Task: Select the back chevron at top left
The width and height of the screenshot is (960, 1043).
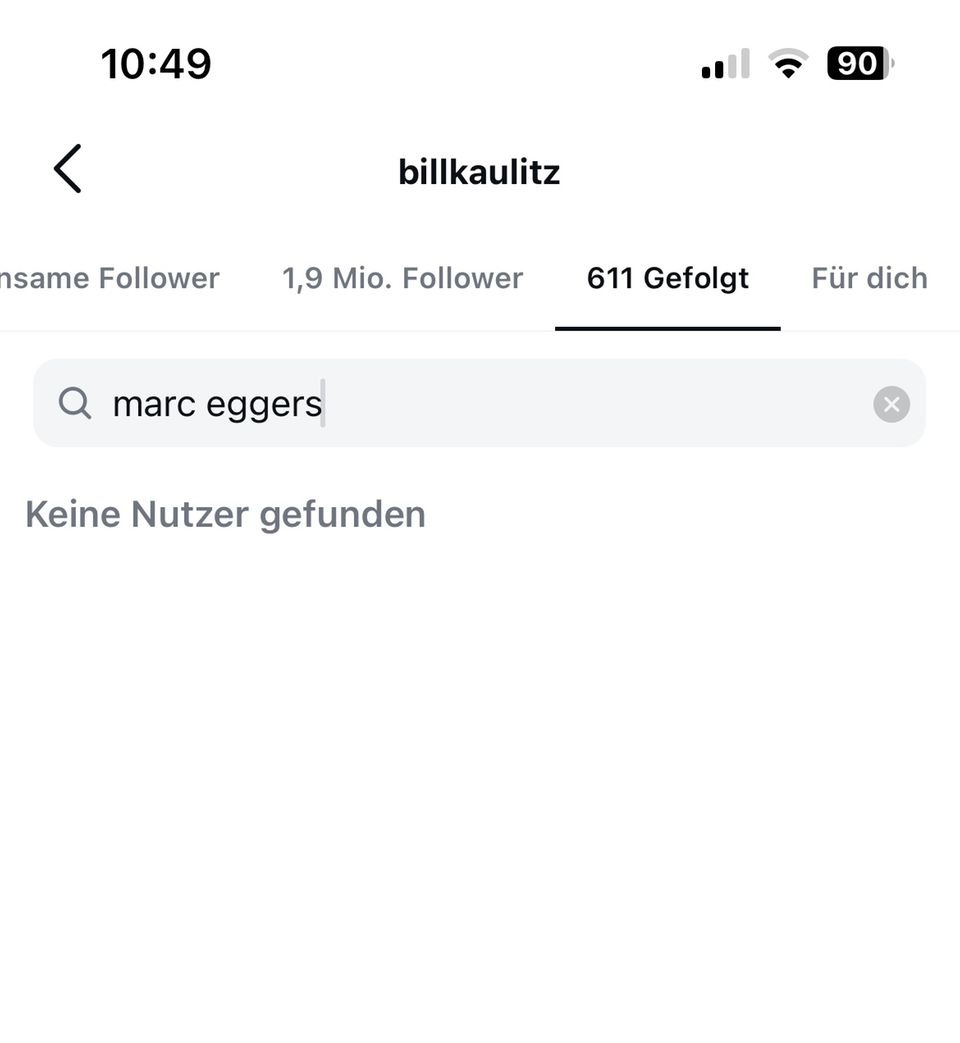Action: pyautogui.click(x=67, y=168)
